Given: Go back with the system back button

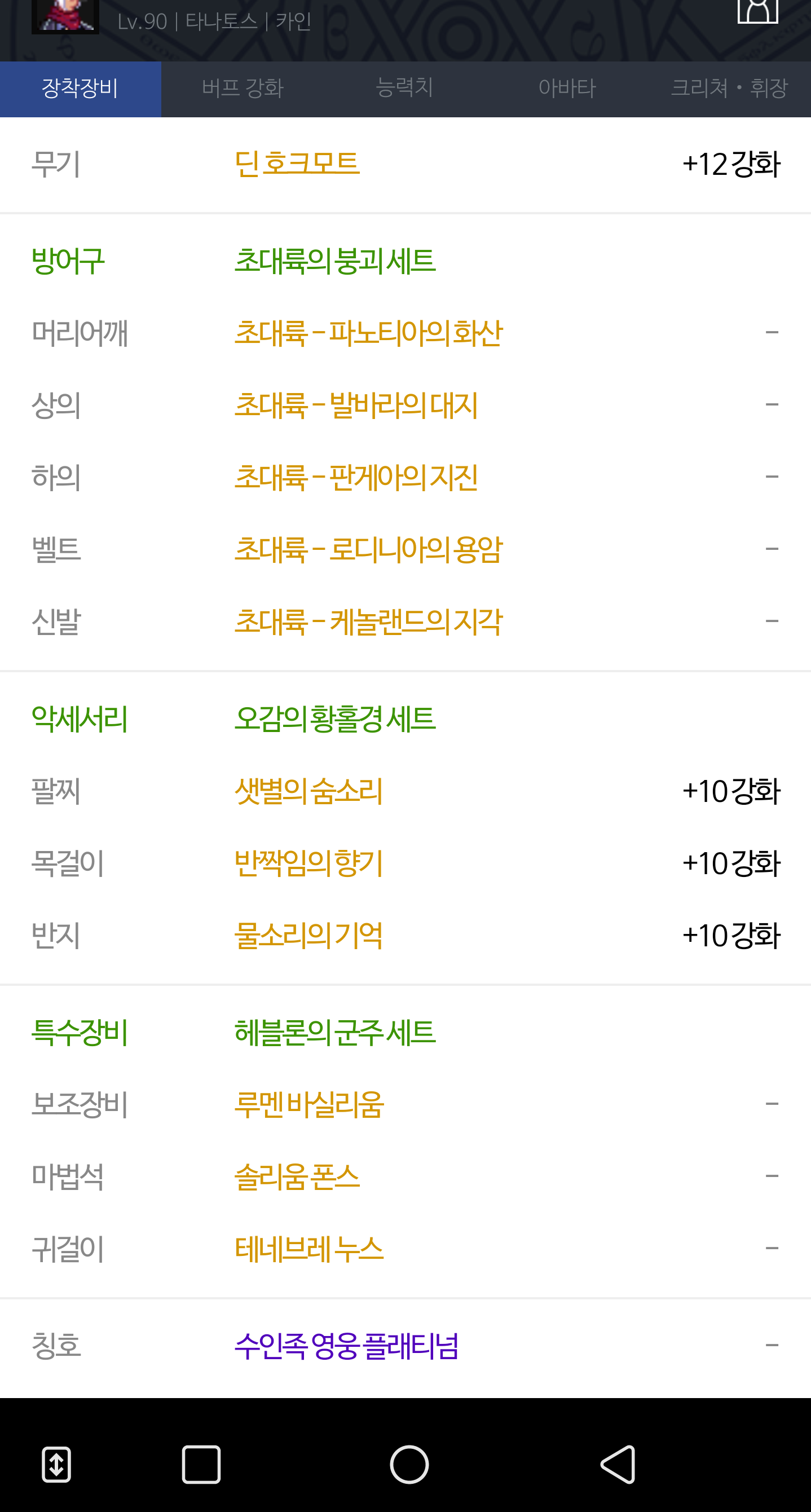Looking at the screenshot, I should [619, 1465].
